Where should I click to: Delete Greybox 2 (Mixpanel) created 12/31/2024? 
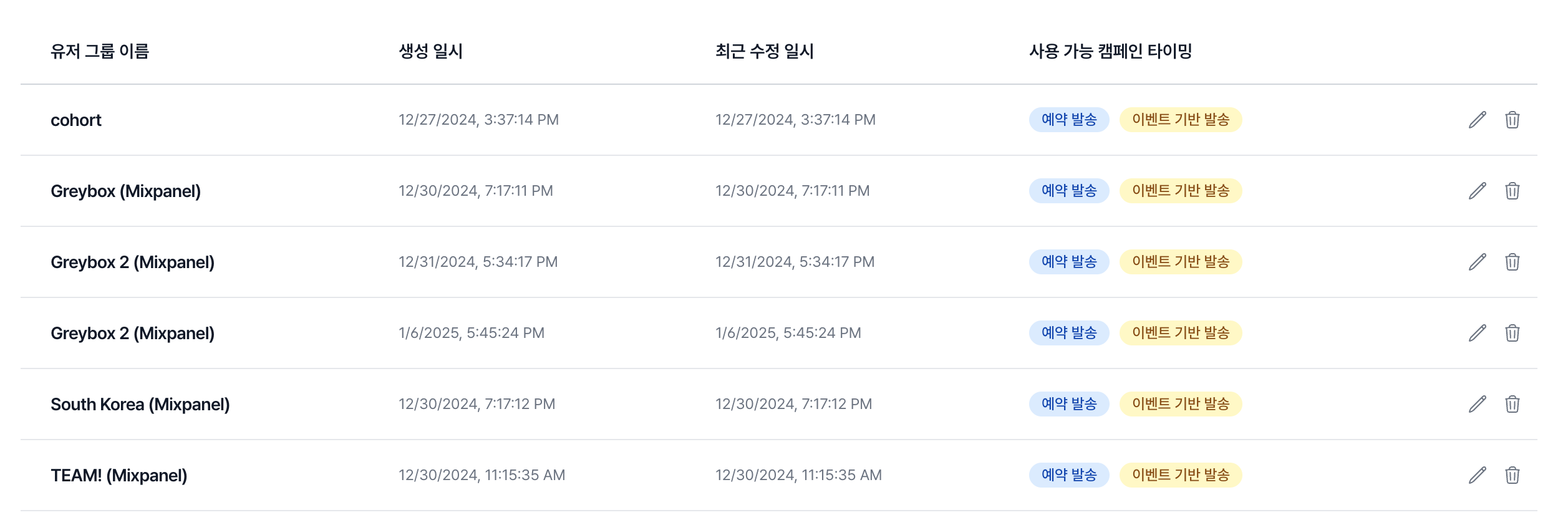[x=1512, y=262]
